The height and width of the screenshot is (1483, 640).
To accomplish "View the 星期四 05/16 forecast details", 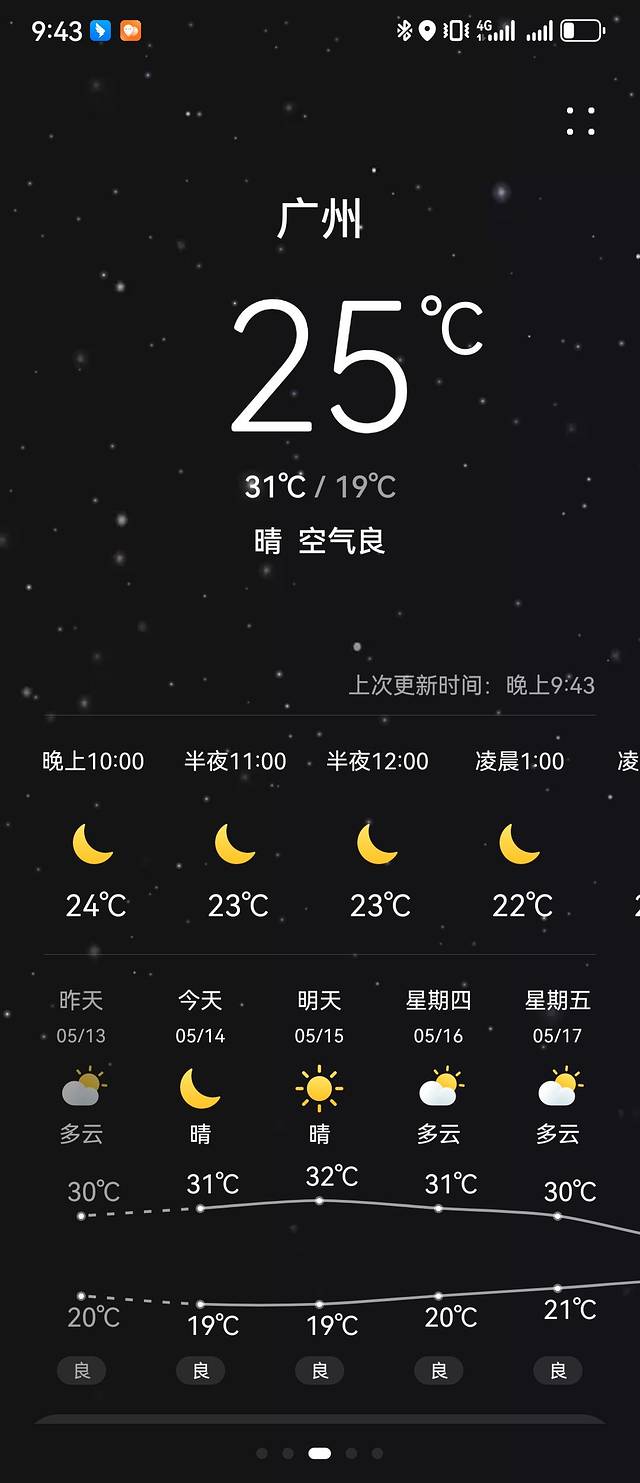I will (x=438, y=1088).
